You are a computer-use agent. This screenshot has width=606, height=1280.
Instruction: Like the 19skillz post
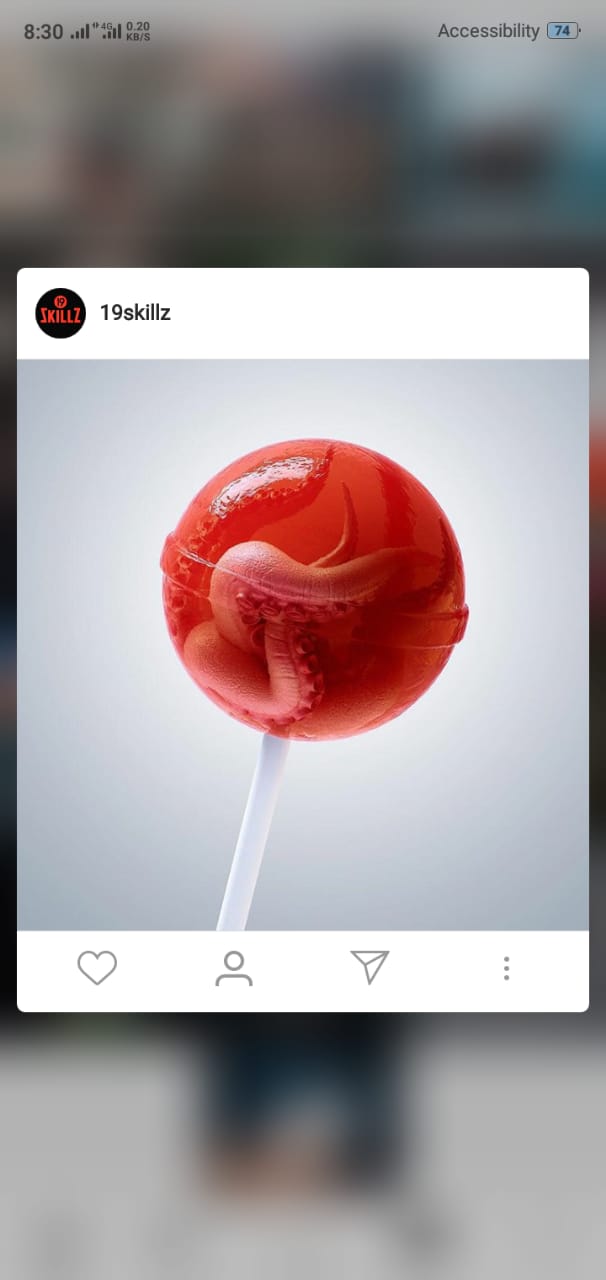(97, 968)
